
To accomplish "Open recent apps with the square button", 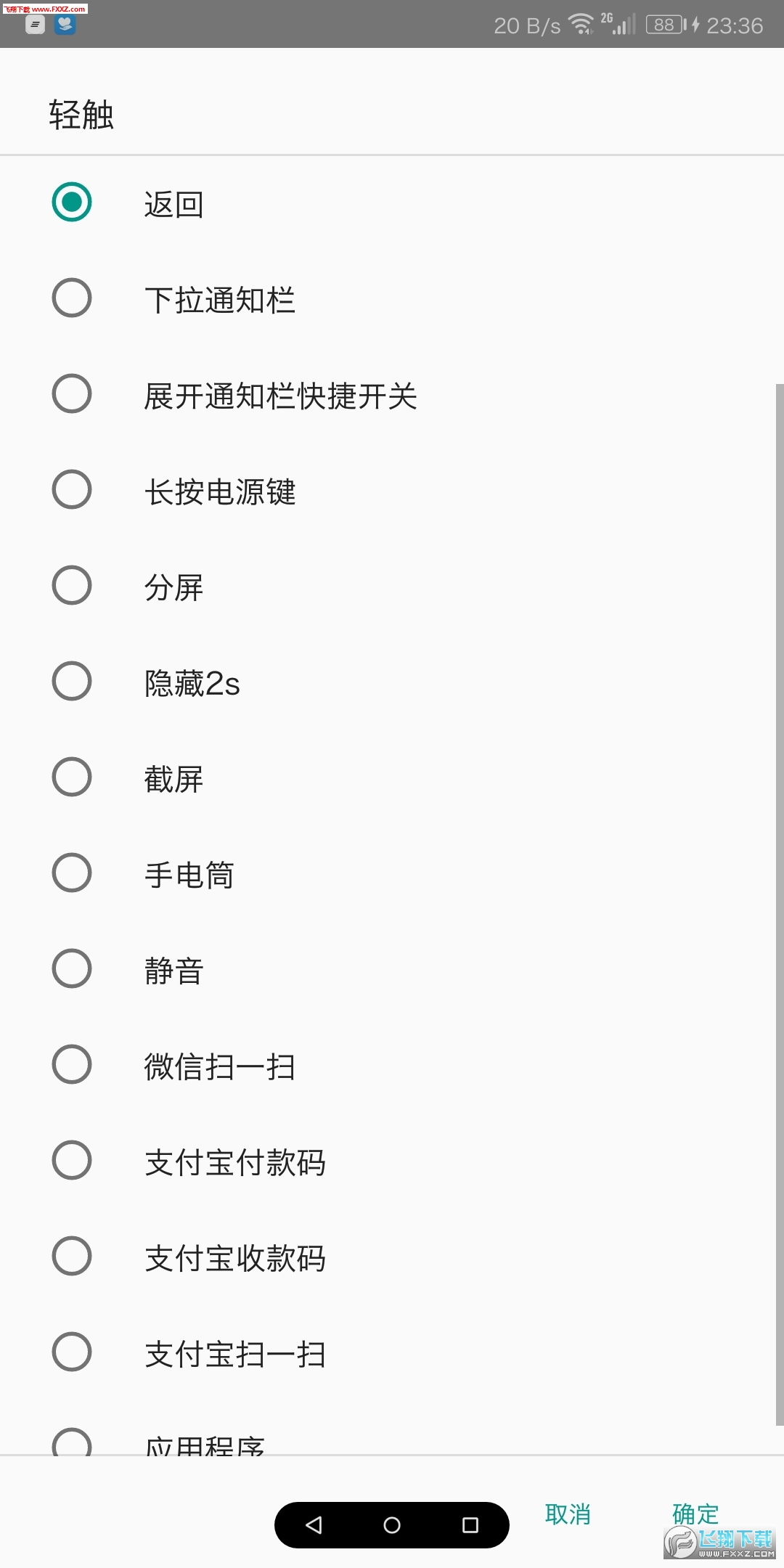I will (x=469, y=1525).
